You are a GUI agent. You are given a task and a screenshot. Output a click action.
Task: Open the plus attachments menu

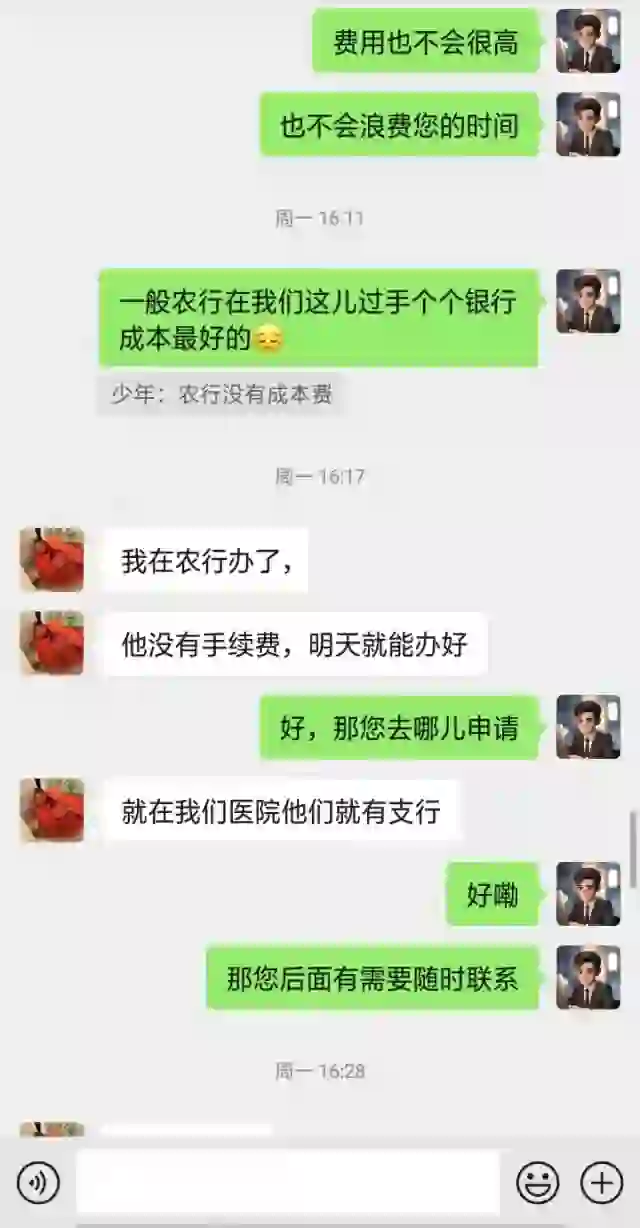601,1184
